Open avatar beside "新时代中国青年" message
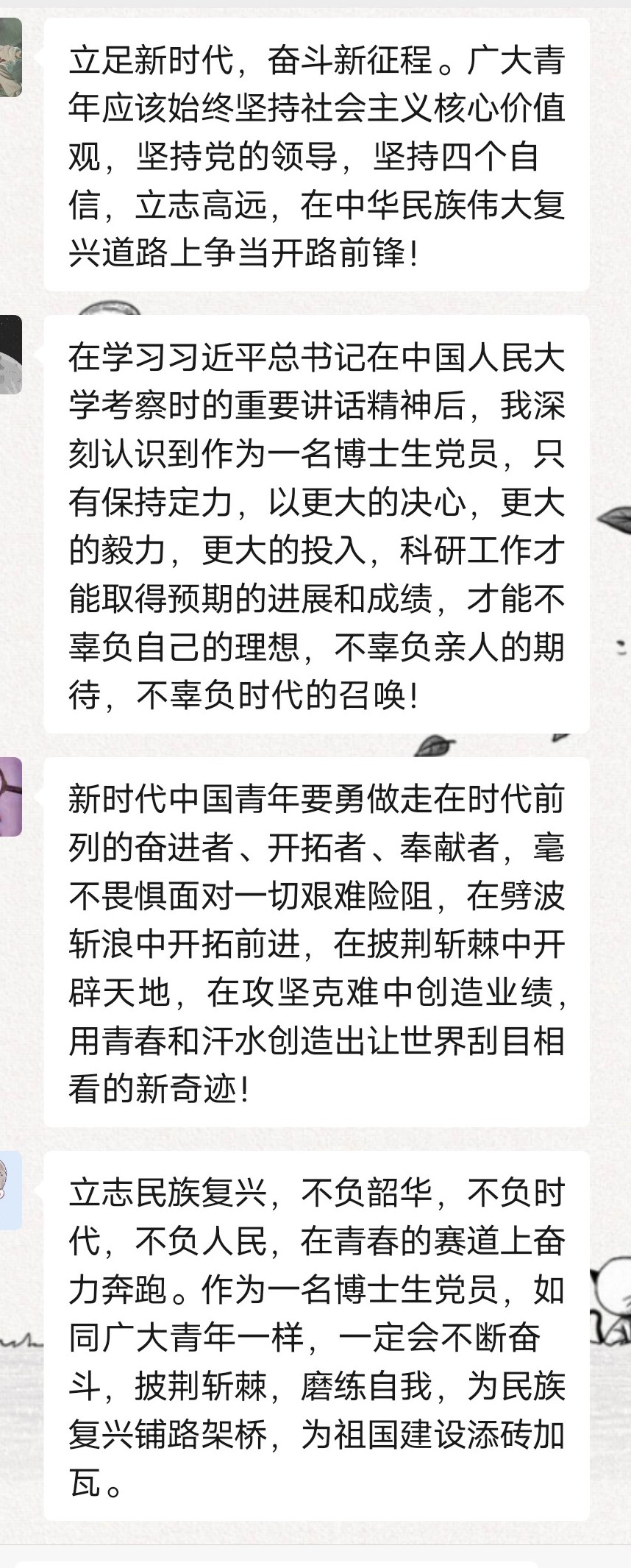 pyautogui.click(x=10, y=796)
